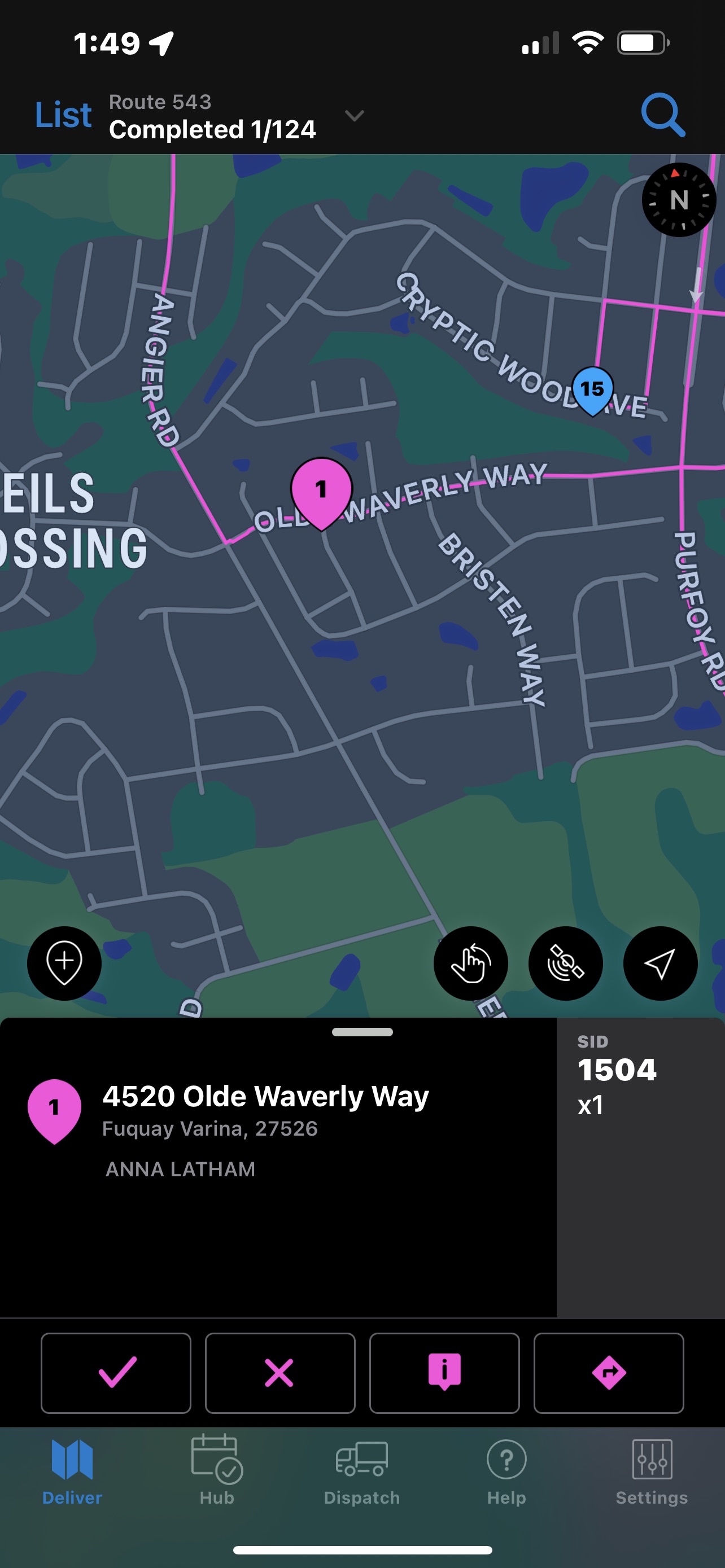Switch to the List view
Viewport: 725px width, 1568px height.
63,115
